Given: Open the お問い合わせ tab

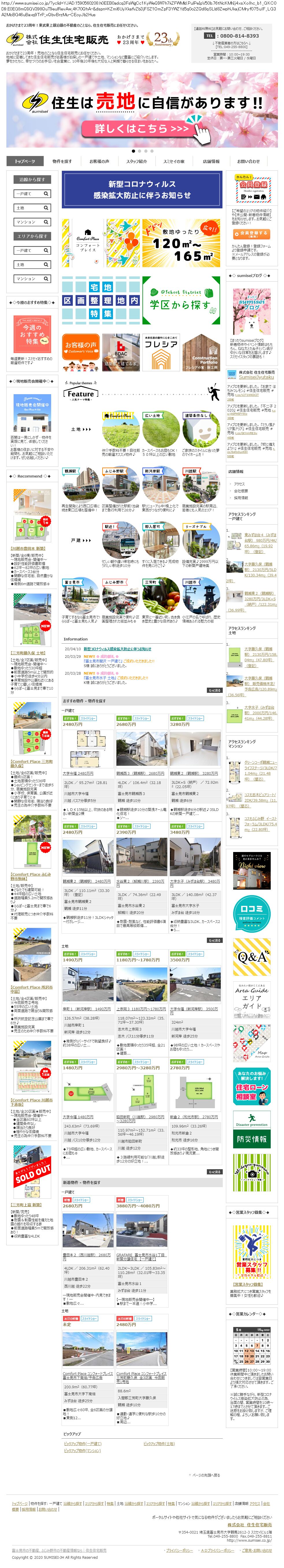Looking at the screenshot, I should 248,161.
